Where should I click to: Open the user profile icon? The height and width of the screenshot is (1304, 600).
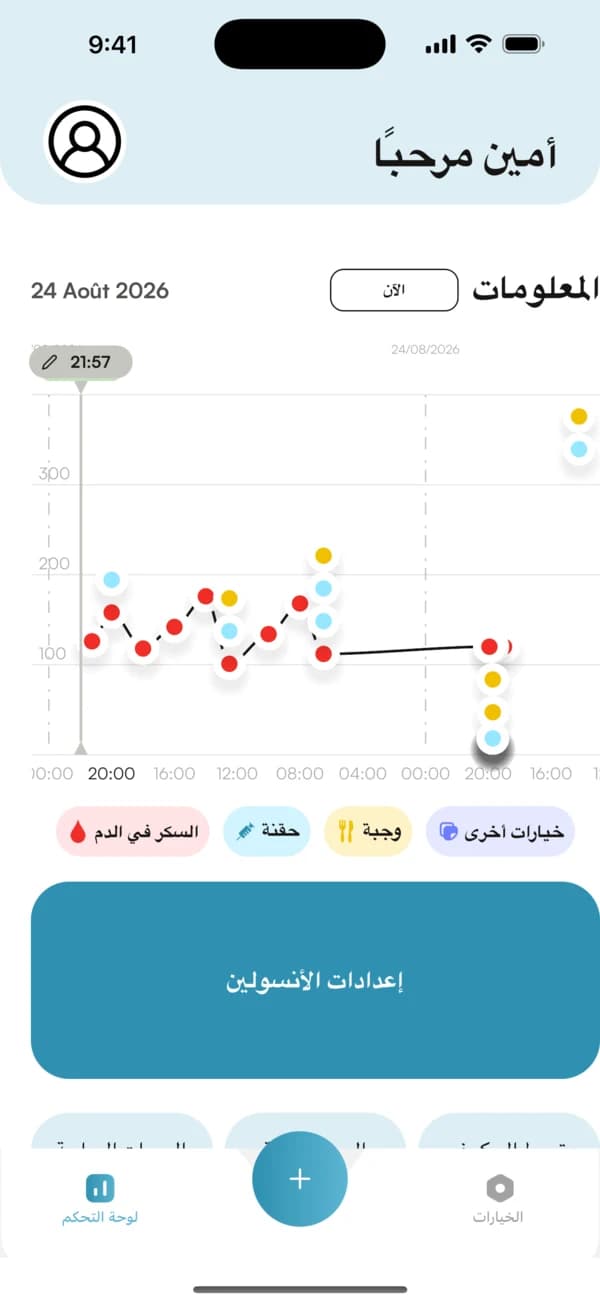pos(84,141)
